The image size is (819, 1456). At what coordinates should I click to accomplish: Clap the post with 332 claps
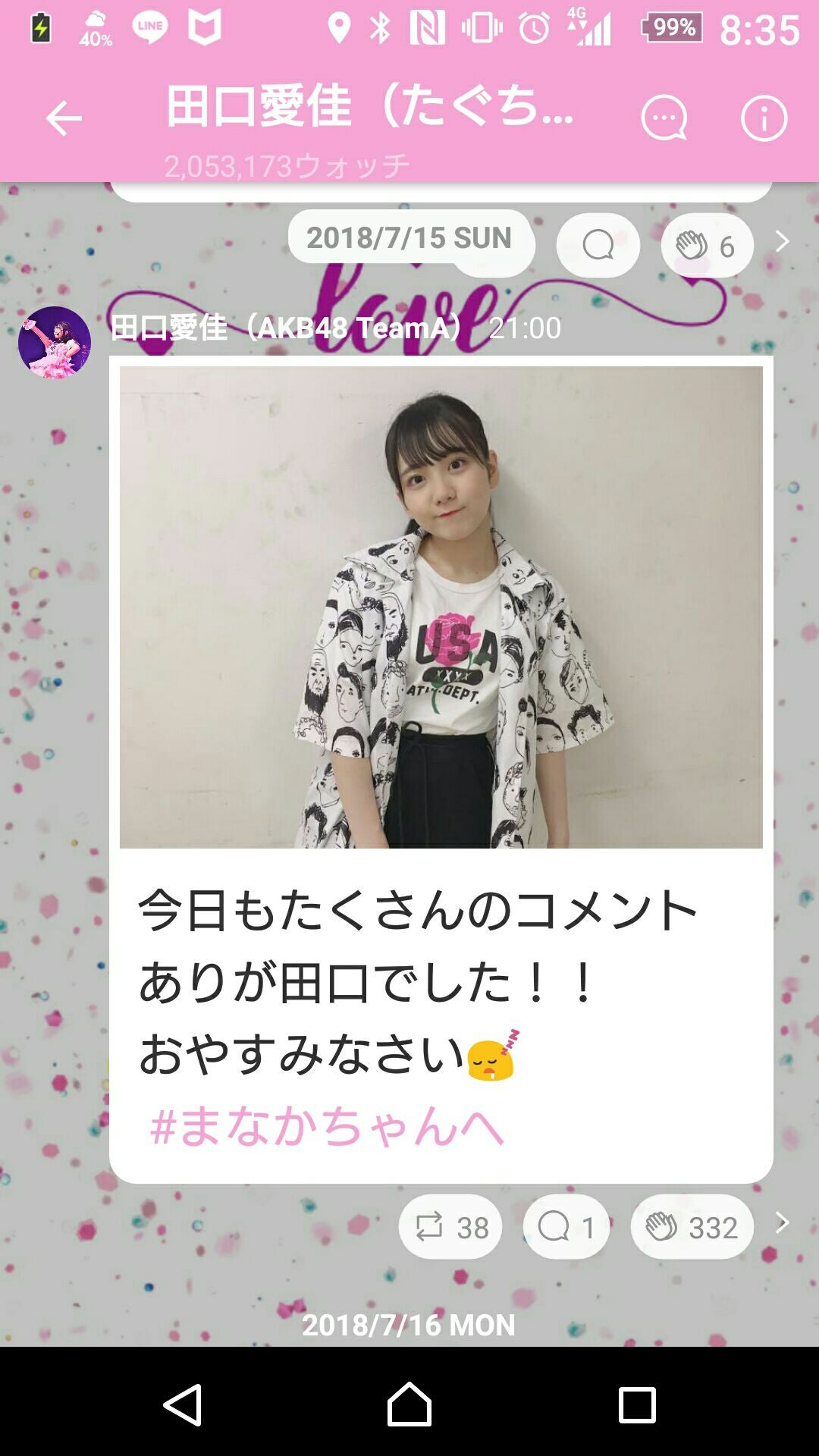(x=692, y=1226)
